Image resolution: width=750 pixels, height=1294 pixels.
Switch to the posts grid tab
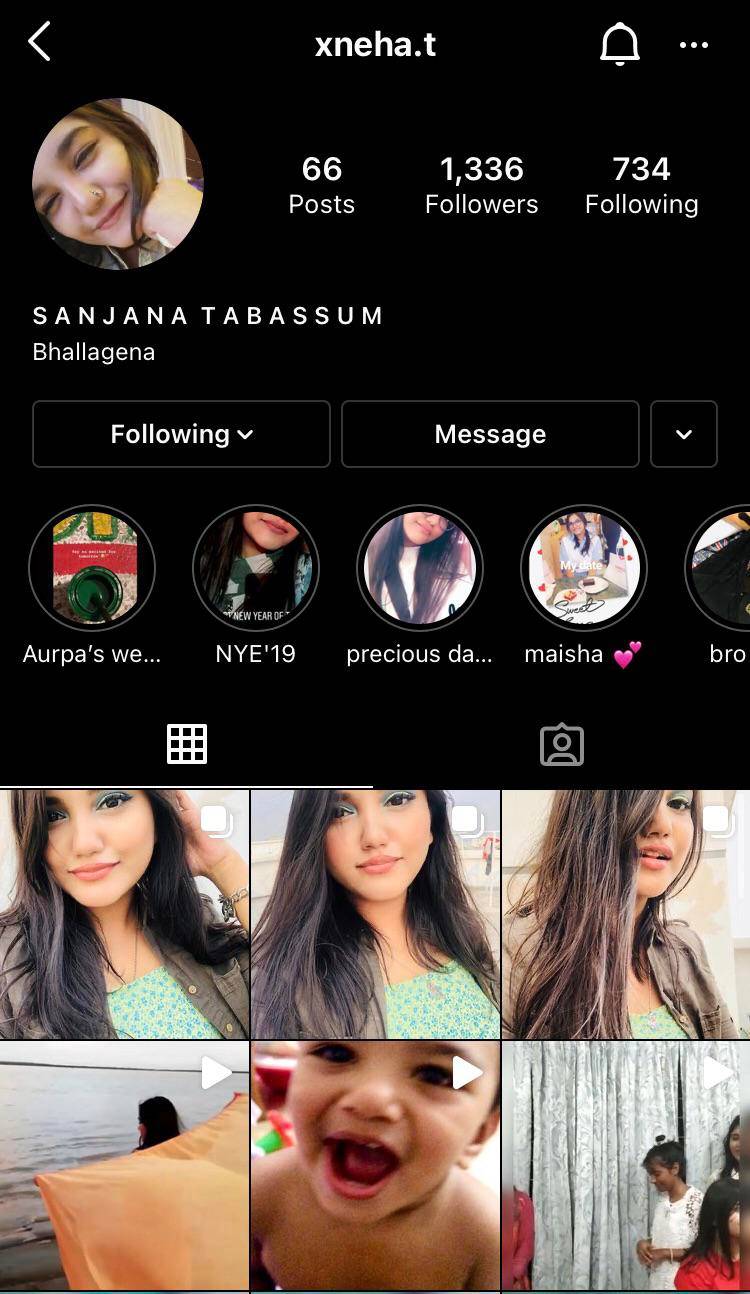(x=187, y=744)
